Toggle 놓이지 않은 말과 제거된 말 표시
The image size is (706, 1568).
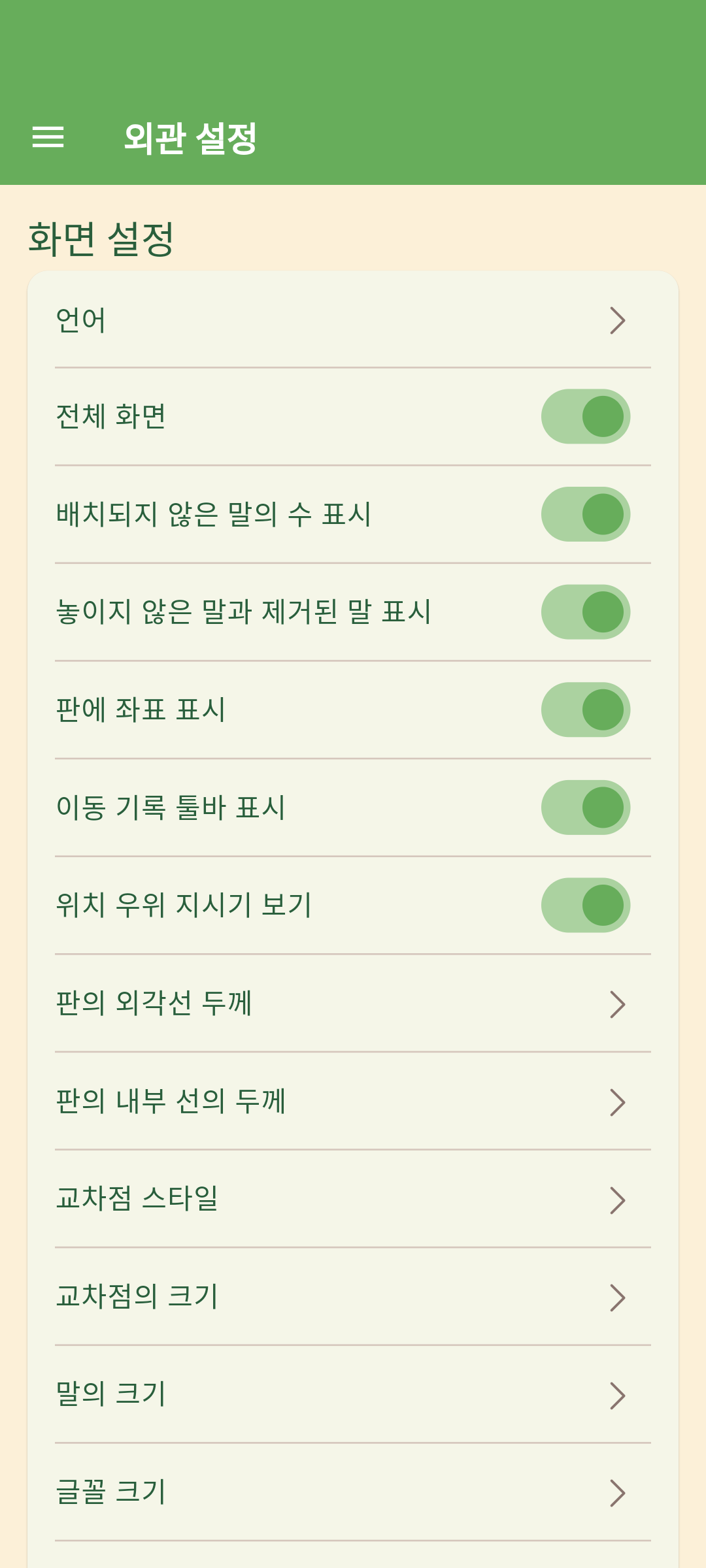coord(585,612)
